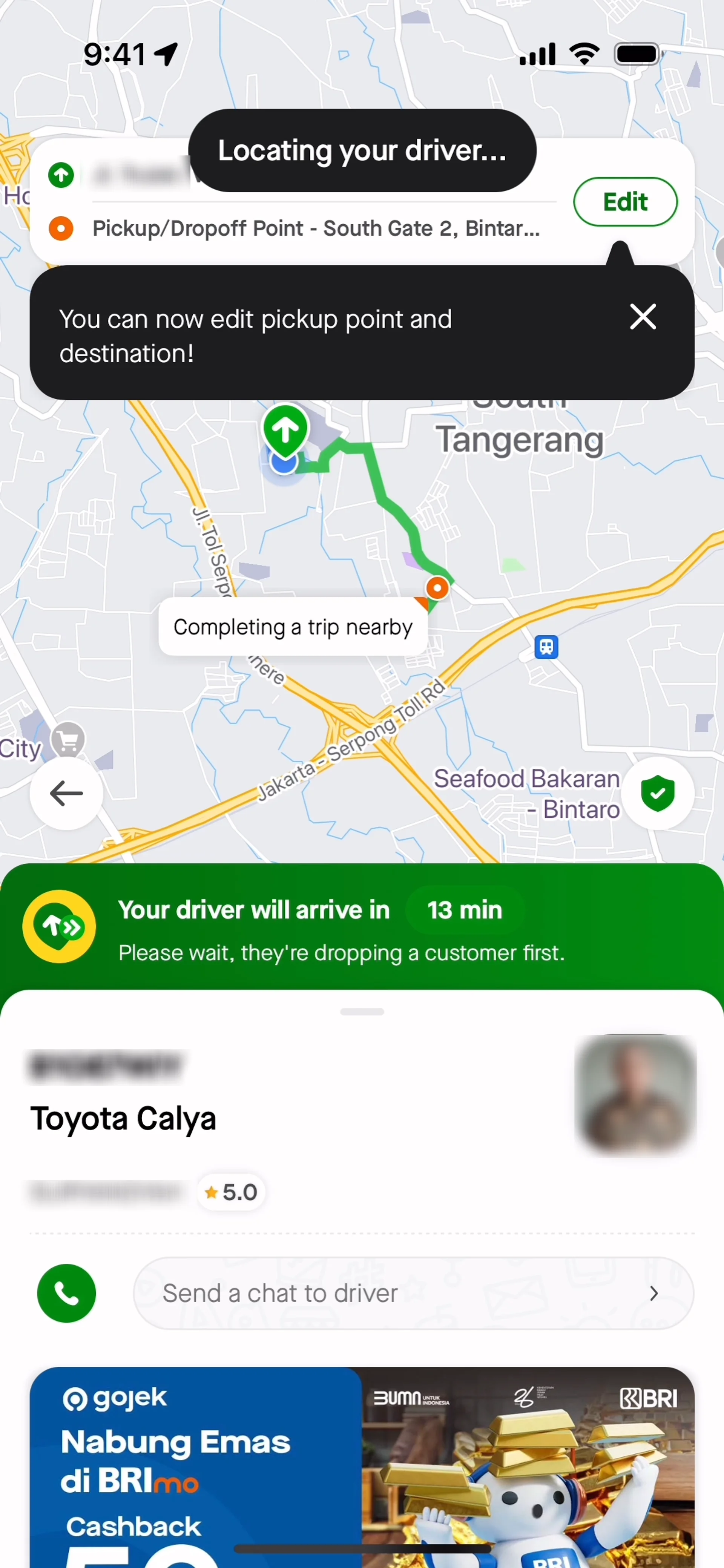Screen dimensions: 724x1568
Task: Expand the driver details sheet handle
Action: [x=362, y=1012]
